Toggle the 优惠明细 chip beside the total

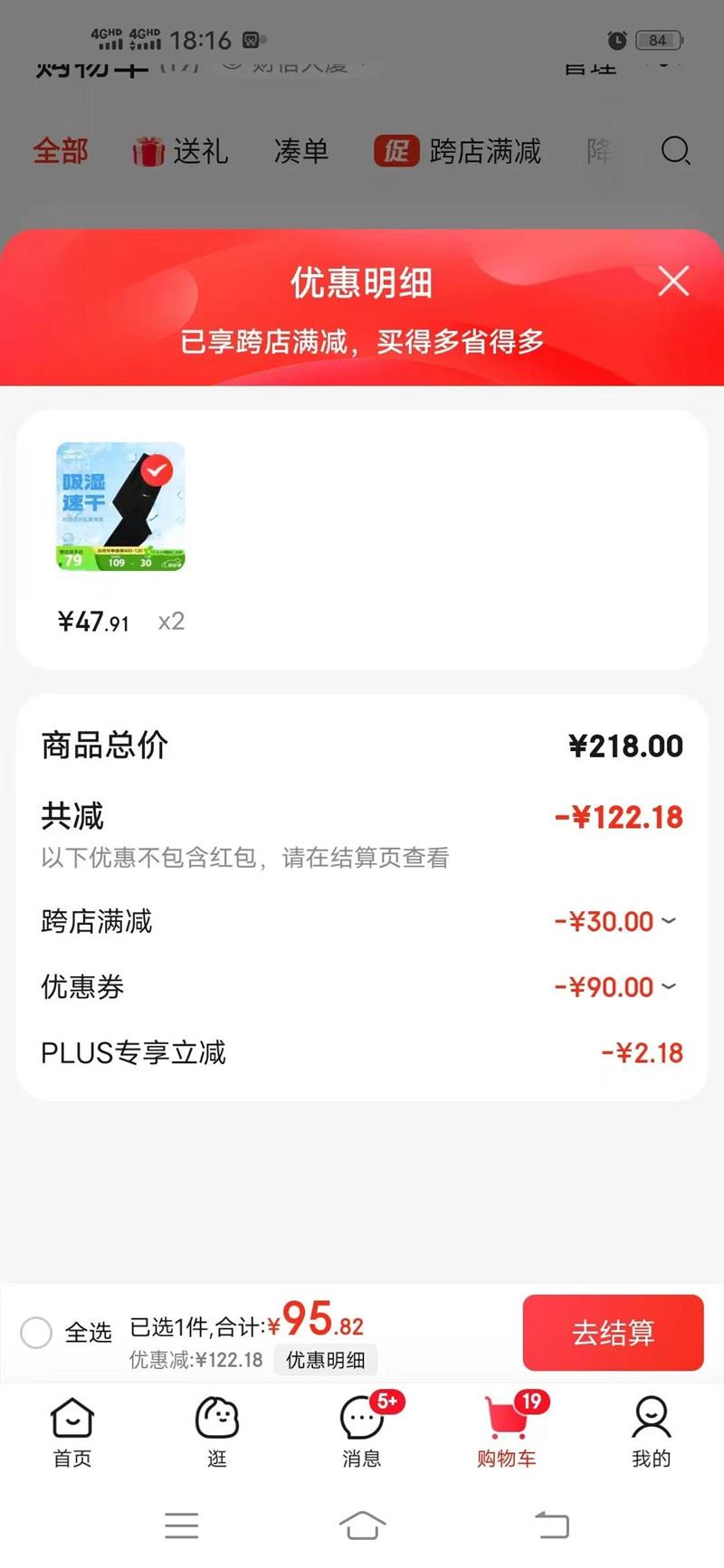326,1360
